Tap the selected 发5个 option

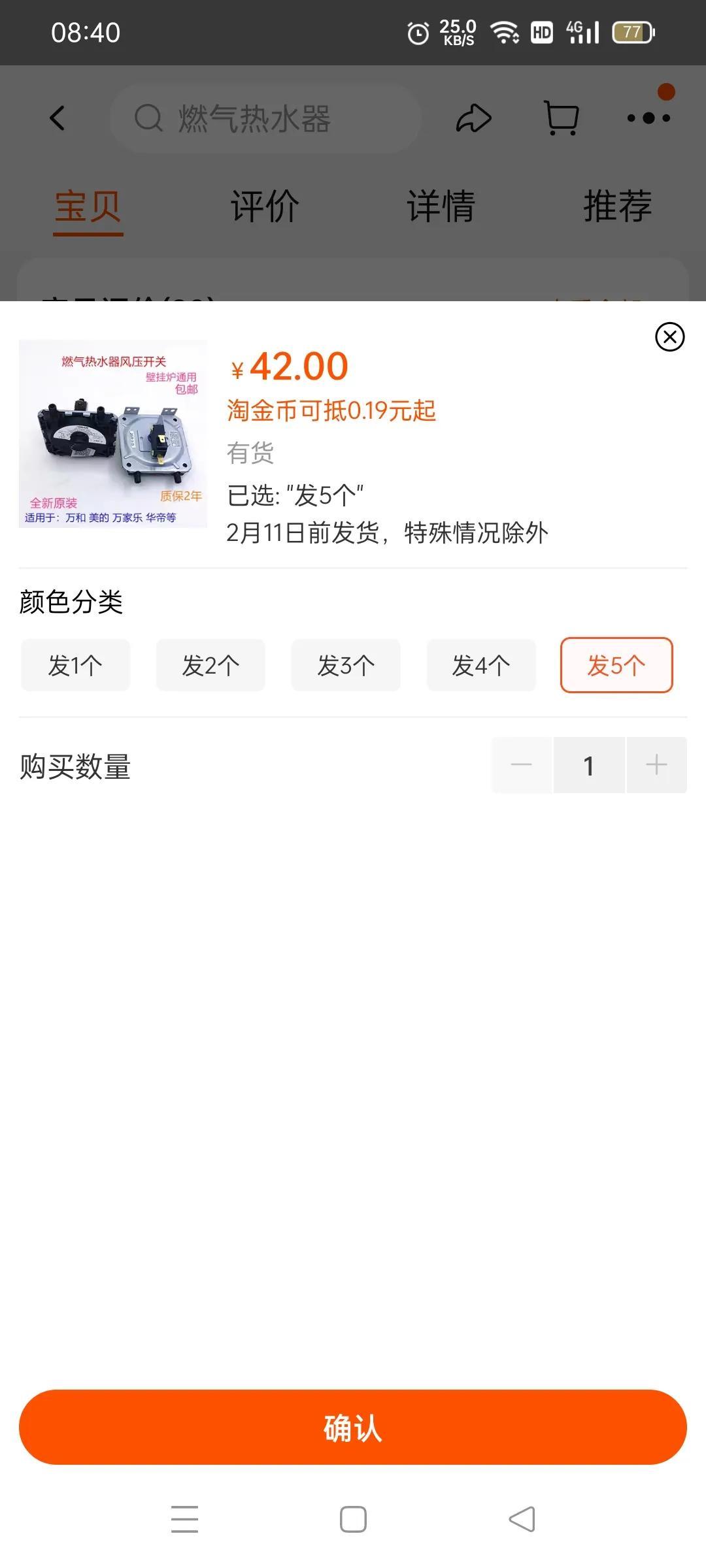coord(616,665)
